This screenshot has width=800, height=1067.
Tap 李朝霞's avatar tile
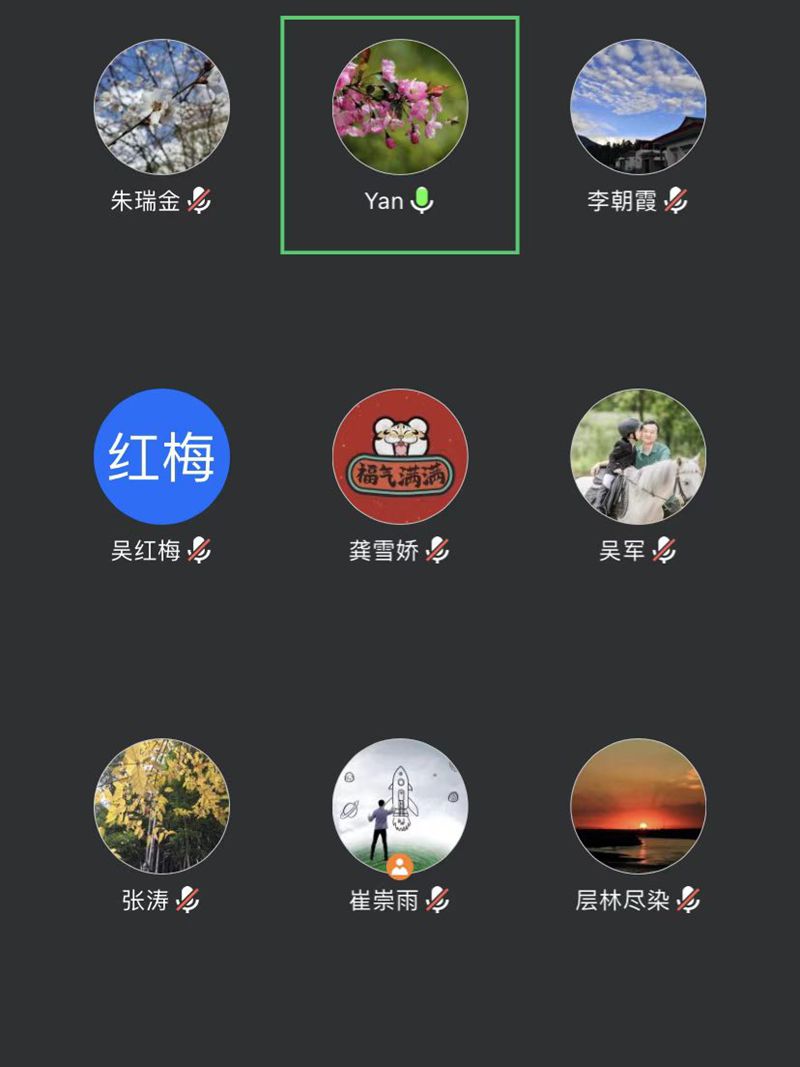[638, 107]
